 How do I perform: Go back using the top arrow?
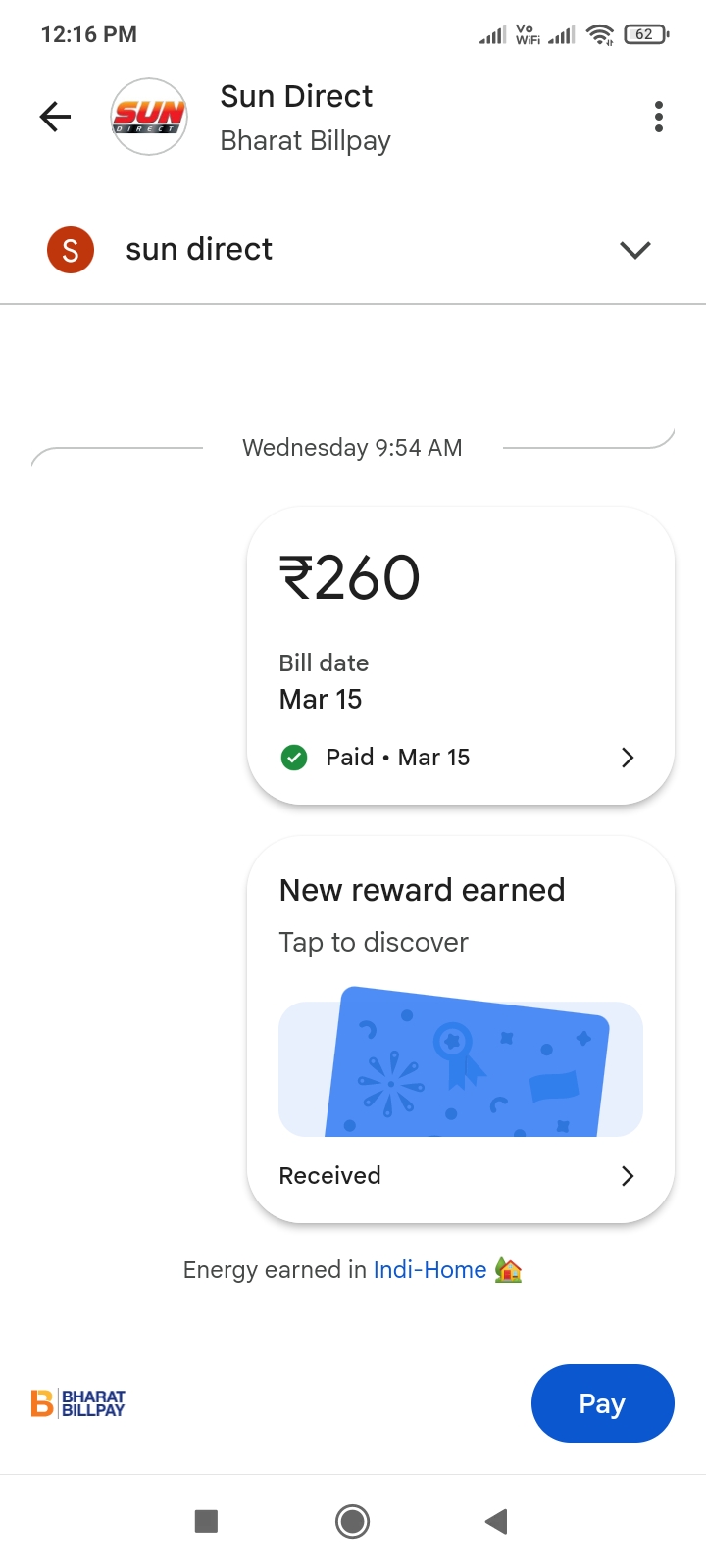point(56,118)
